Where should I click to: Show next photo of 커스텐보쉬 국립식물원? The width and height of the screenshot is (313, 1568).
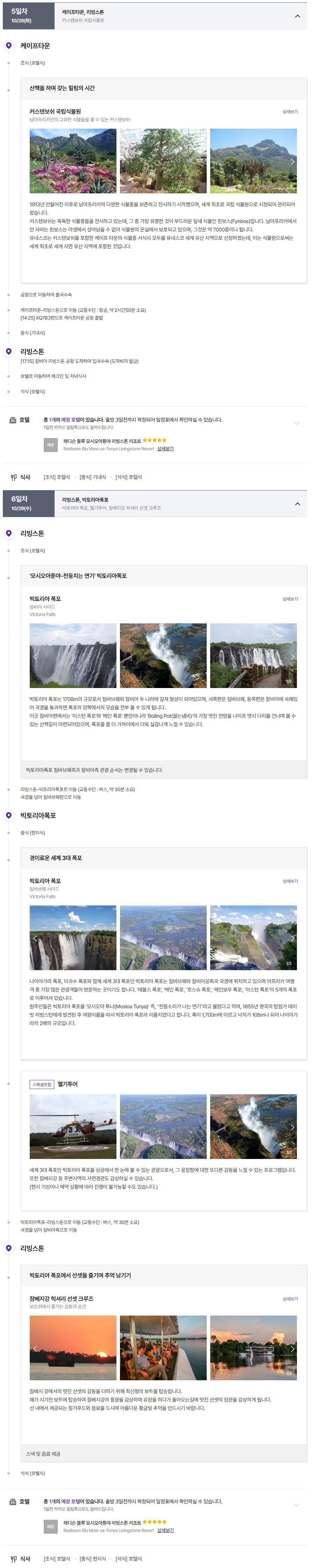tap(292, 161)
